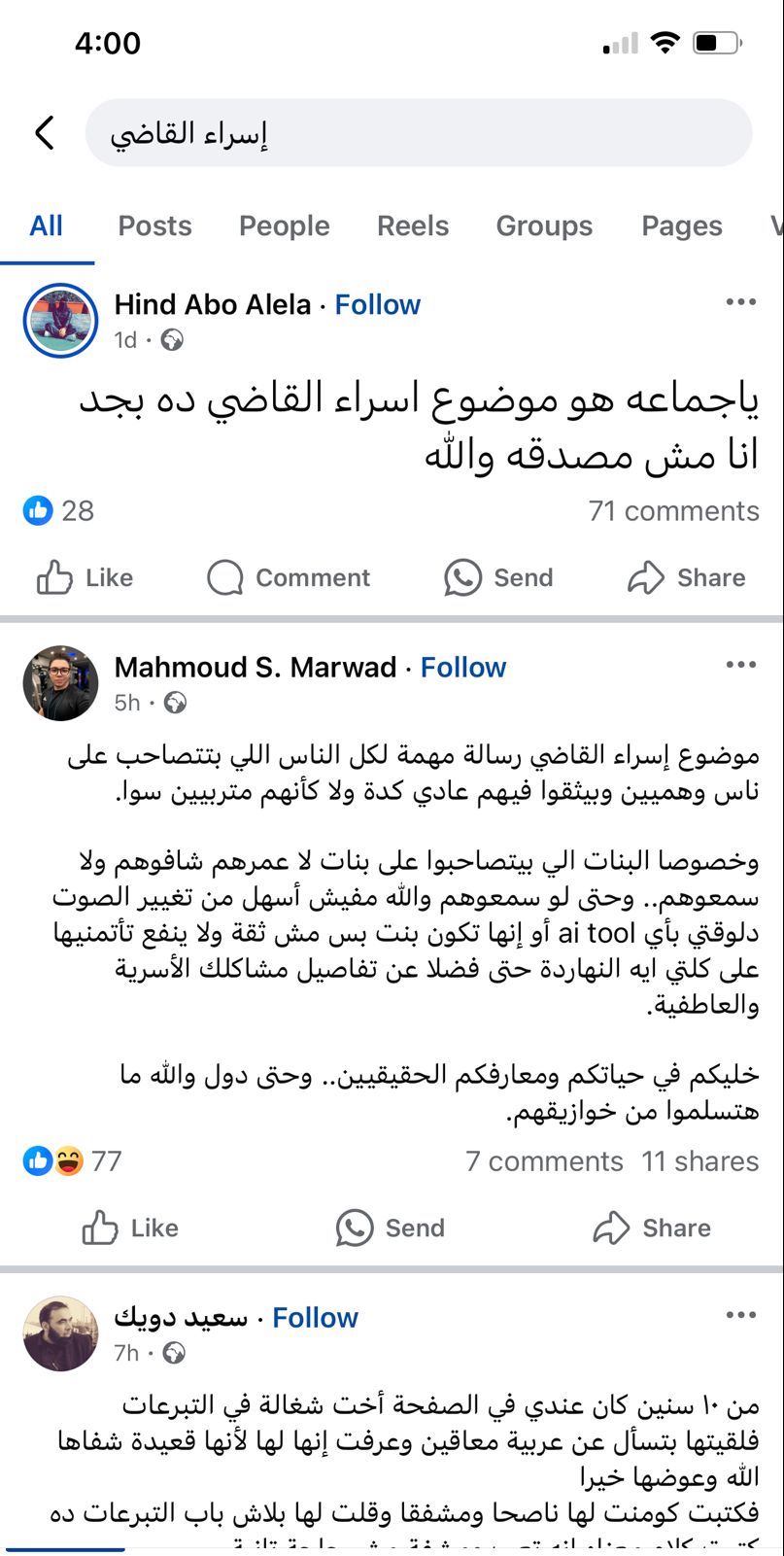The width and height of the screenshot is (784, 1556).
Task: Send Mahmoud S. Marwad's post via WhatsApp
Action: click(391, 1228)
